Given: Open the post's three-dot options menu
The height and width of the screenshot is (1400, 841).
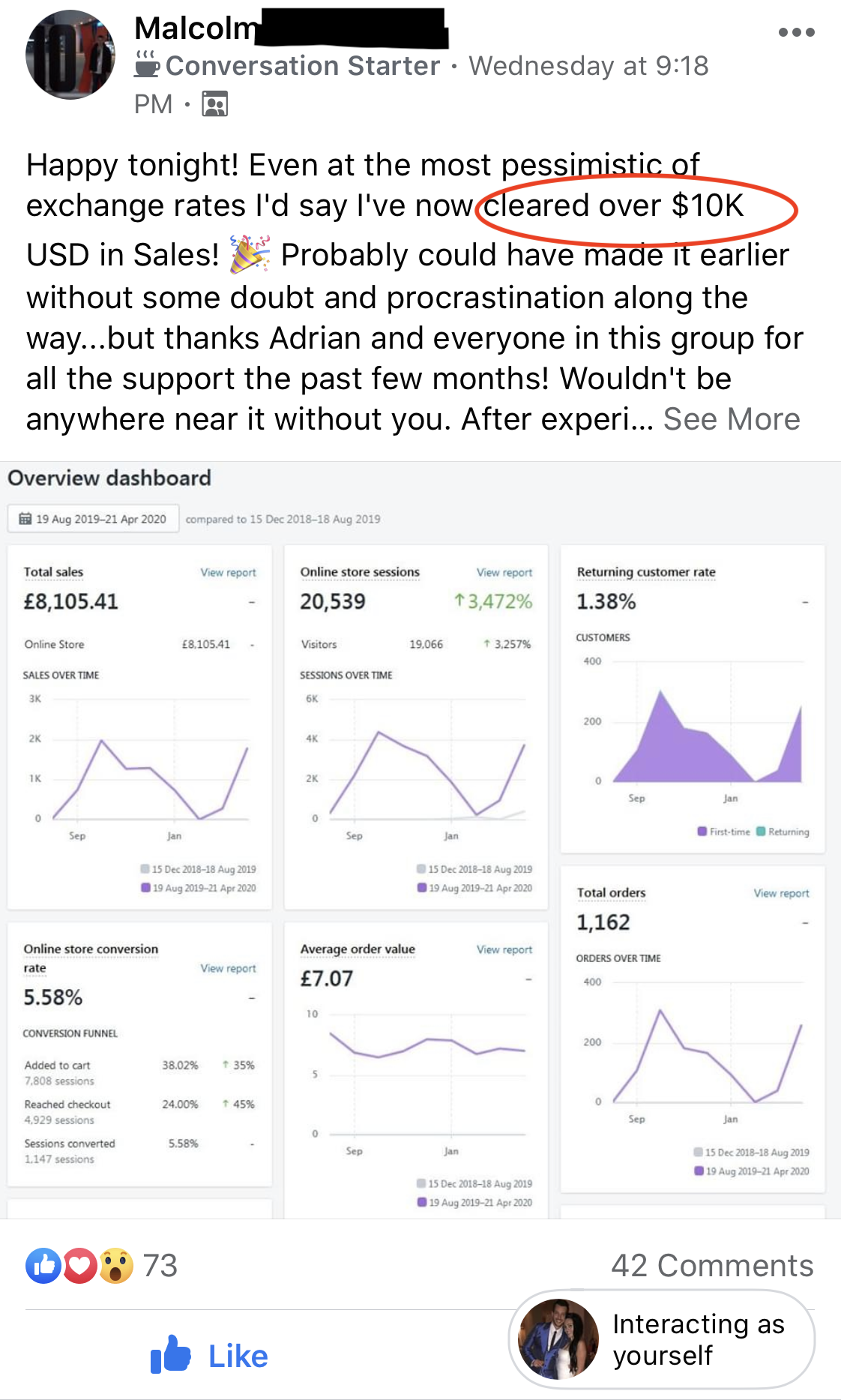Looking at the screenshot, I should point(796,32).
